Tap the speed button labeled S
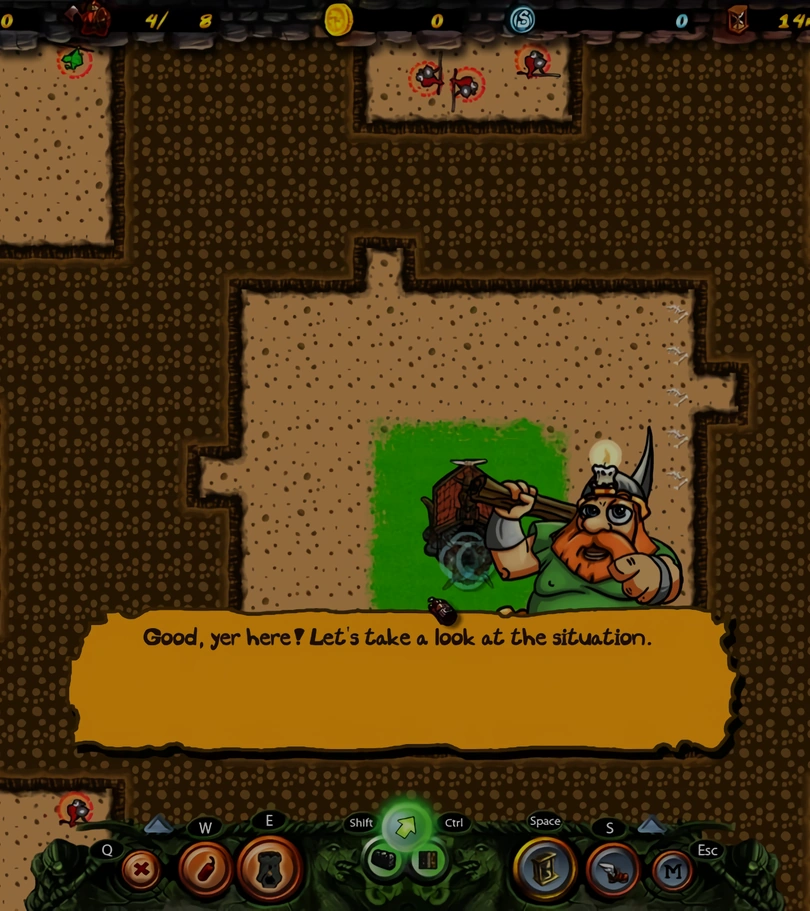 [612, 869]
